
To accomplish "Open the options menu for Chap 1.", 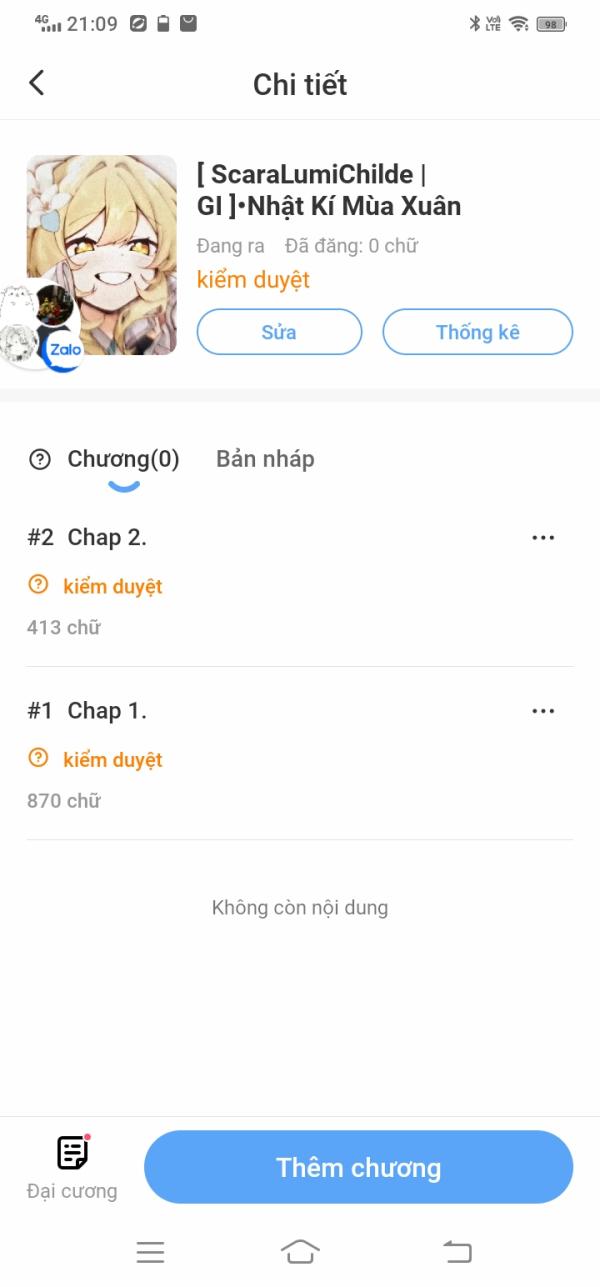I will (x=543, y=711).
